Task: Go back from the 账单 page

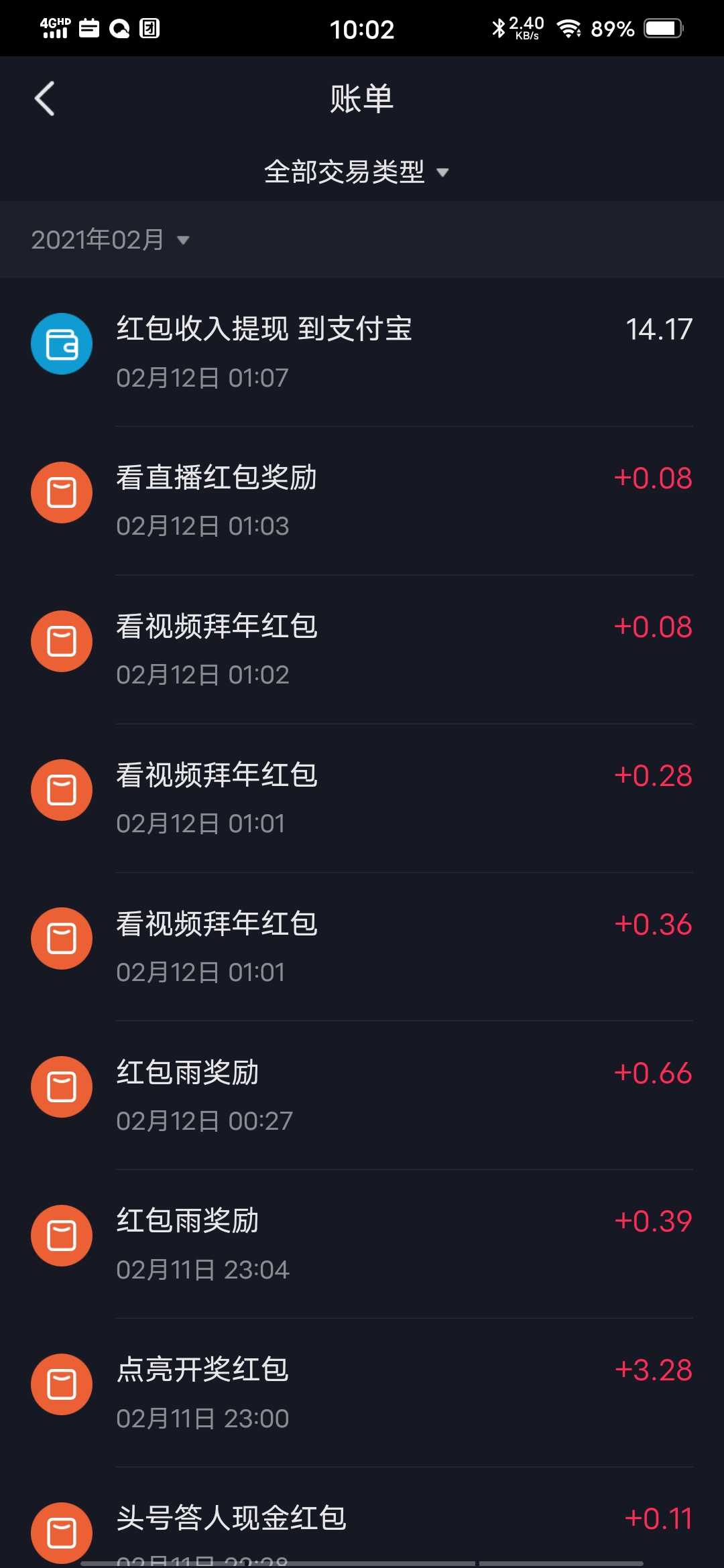Action: tap(45, 99)
